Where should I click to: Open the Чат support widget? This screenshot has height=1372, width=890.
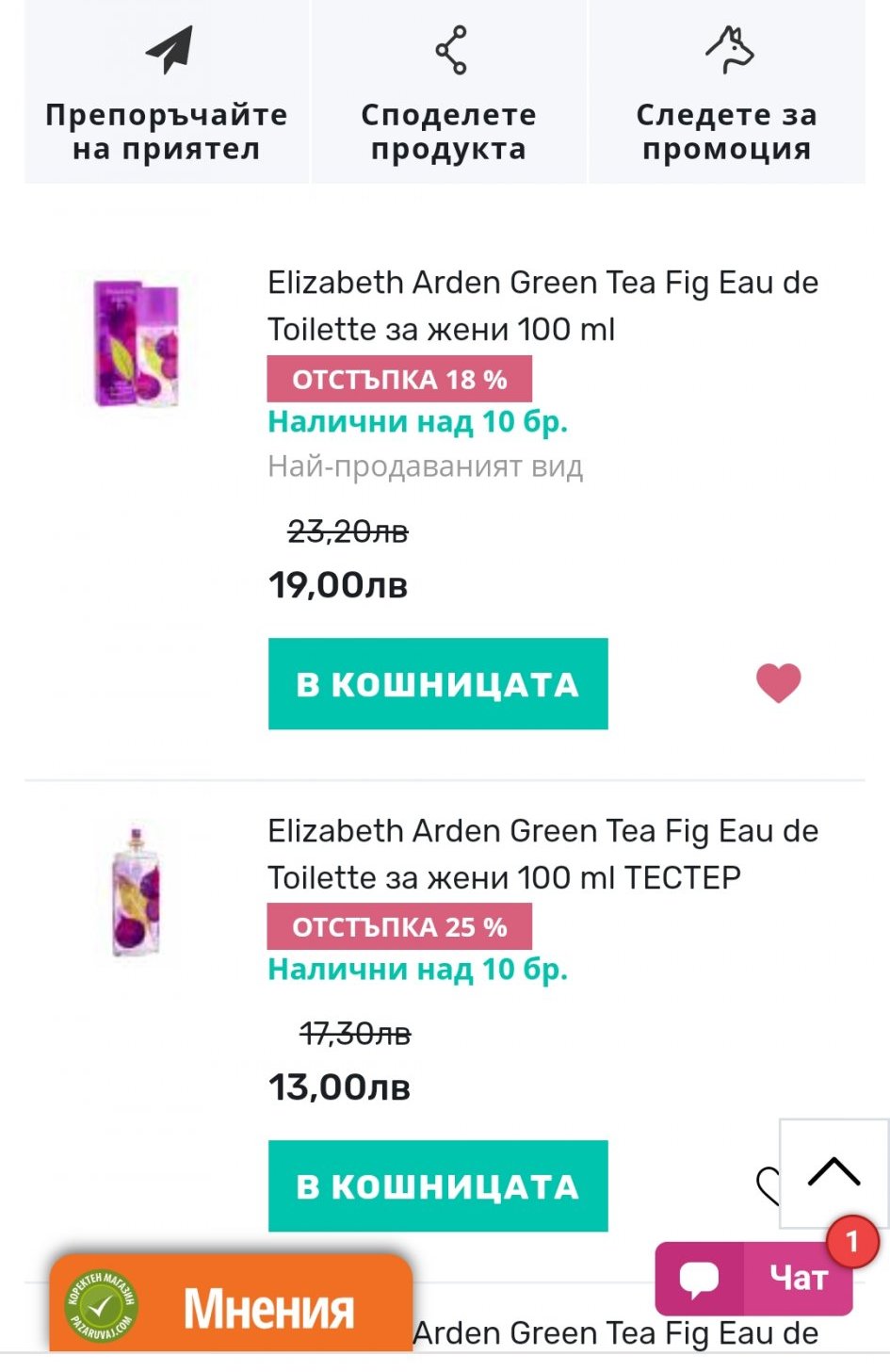click(x=754, y=1279)
